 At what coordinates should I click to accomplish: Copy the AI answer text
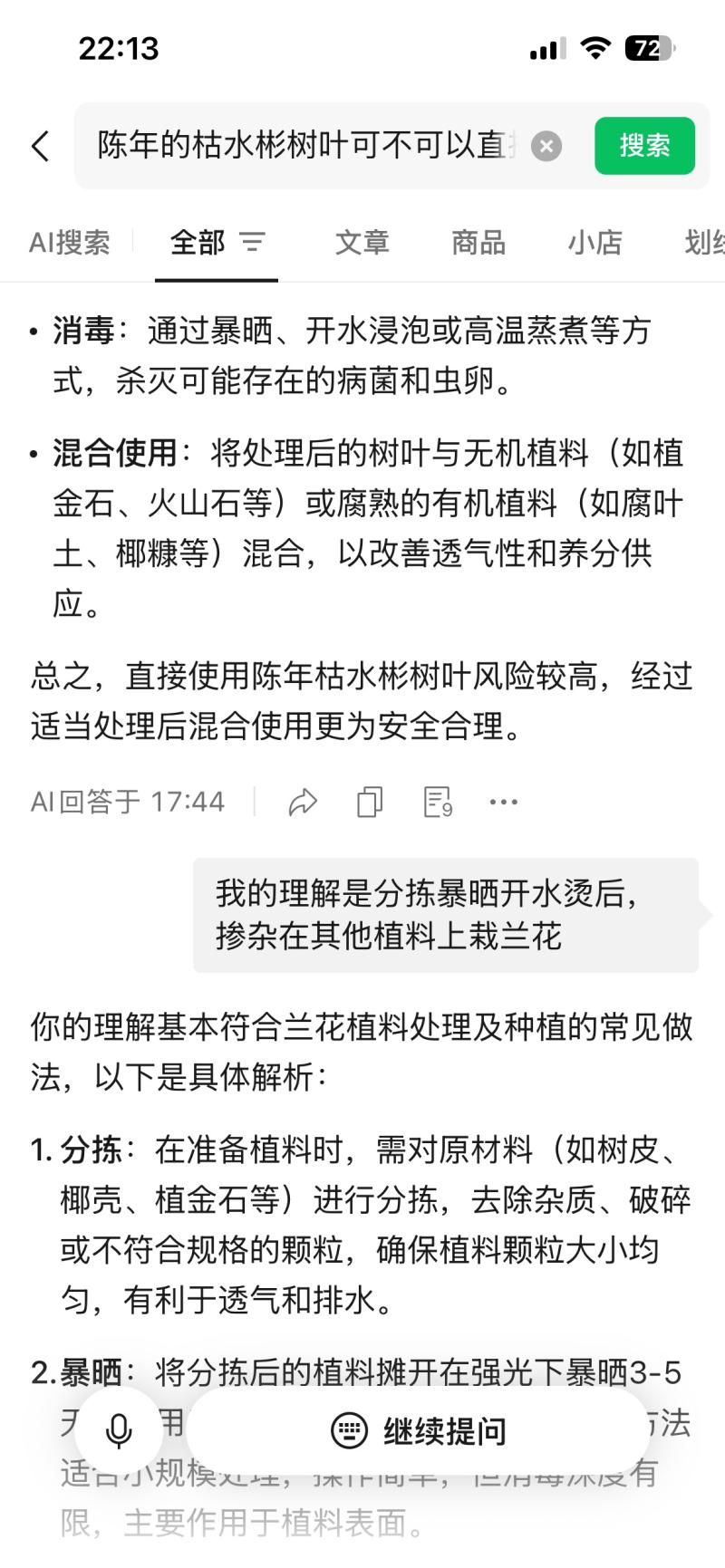pos(370,802)
